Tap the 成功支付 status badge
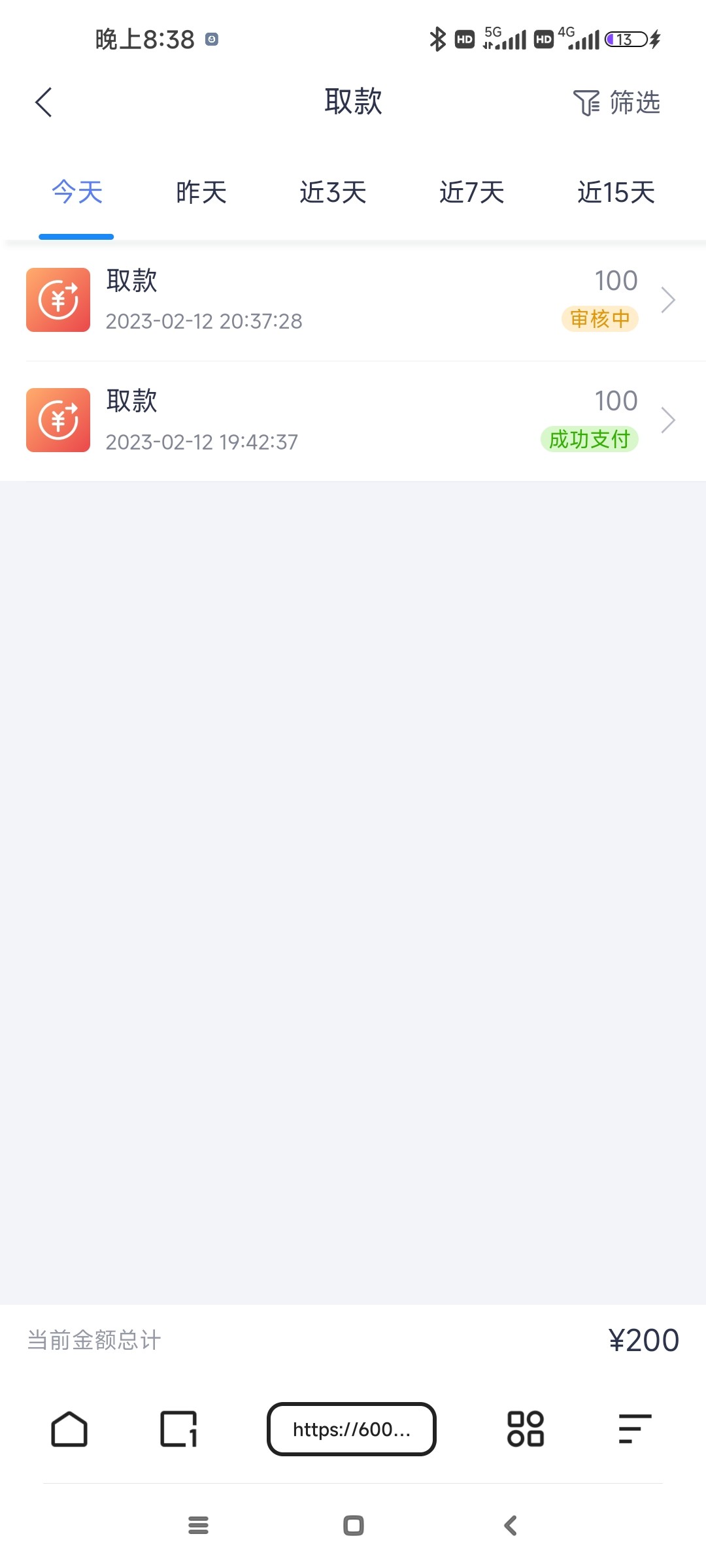This screenshot has height=1568, width=706. pos(590,440)
